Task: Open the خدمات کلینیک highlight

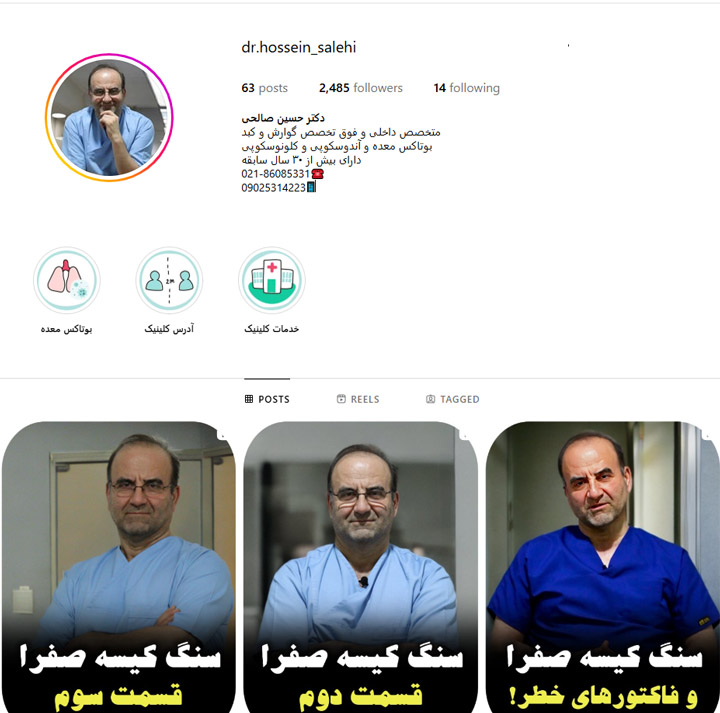Action: pos(271,281)
